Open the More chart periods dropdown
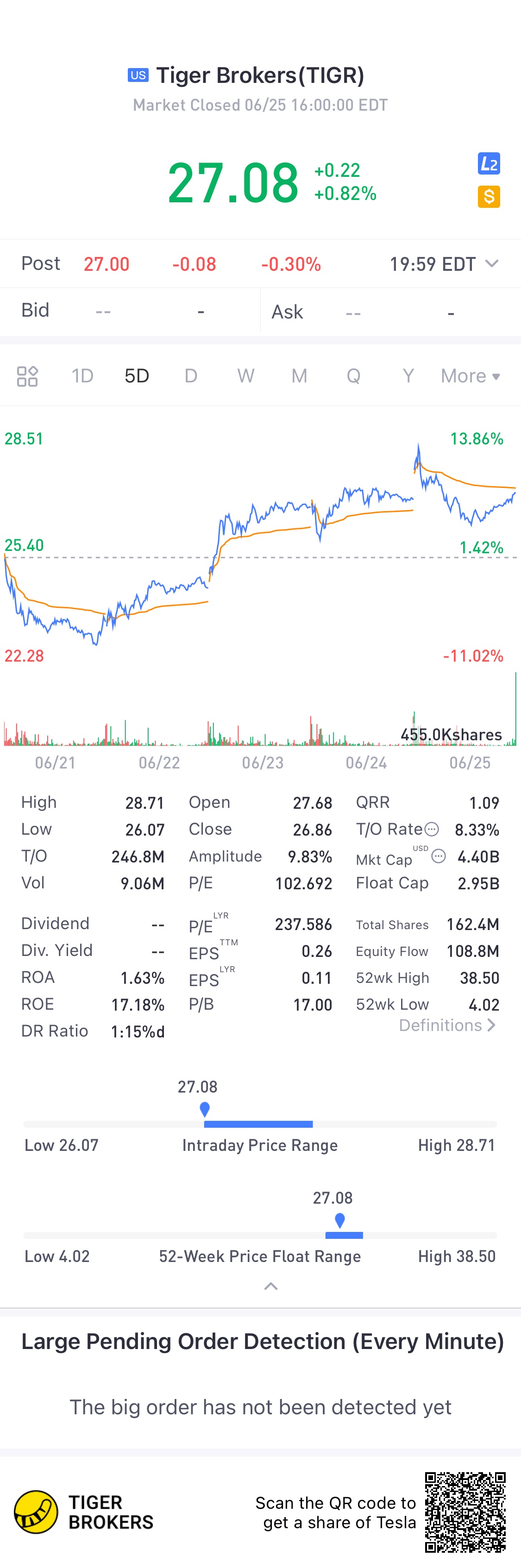 (x=470, y=376)
